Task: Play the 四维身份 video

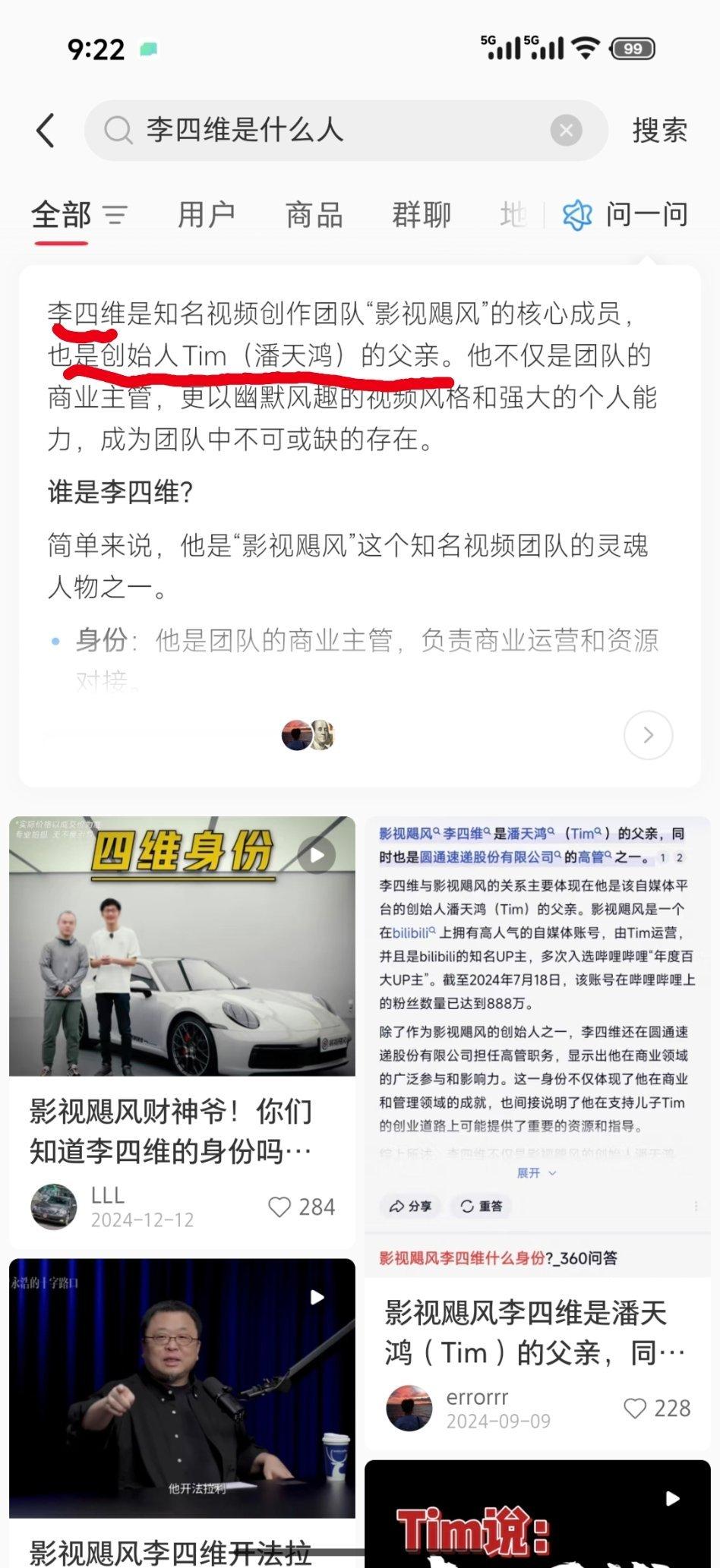Action: click(x=315, y=855)
